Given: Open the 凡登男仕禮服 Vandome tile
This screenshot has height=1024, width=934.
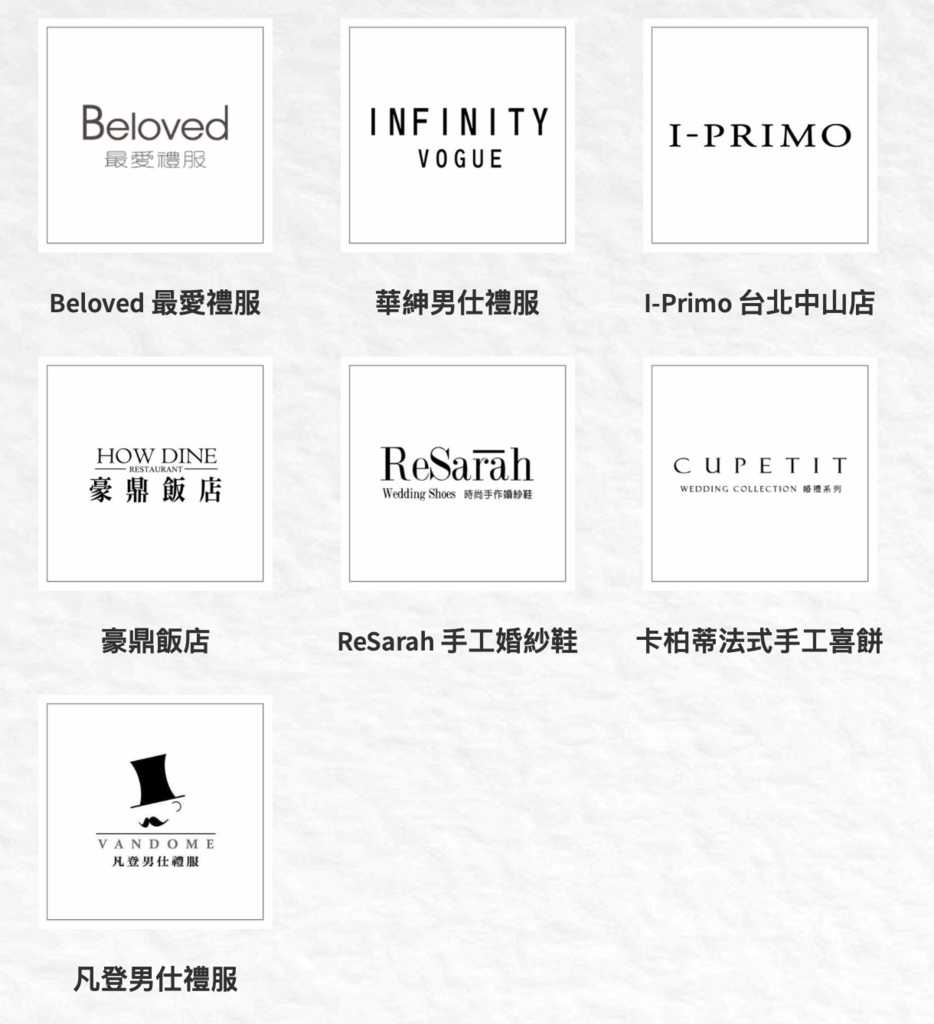Looking at the screenshot, I should (x=155, y=811).
